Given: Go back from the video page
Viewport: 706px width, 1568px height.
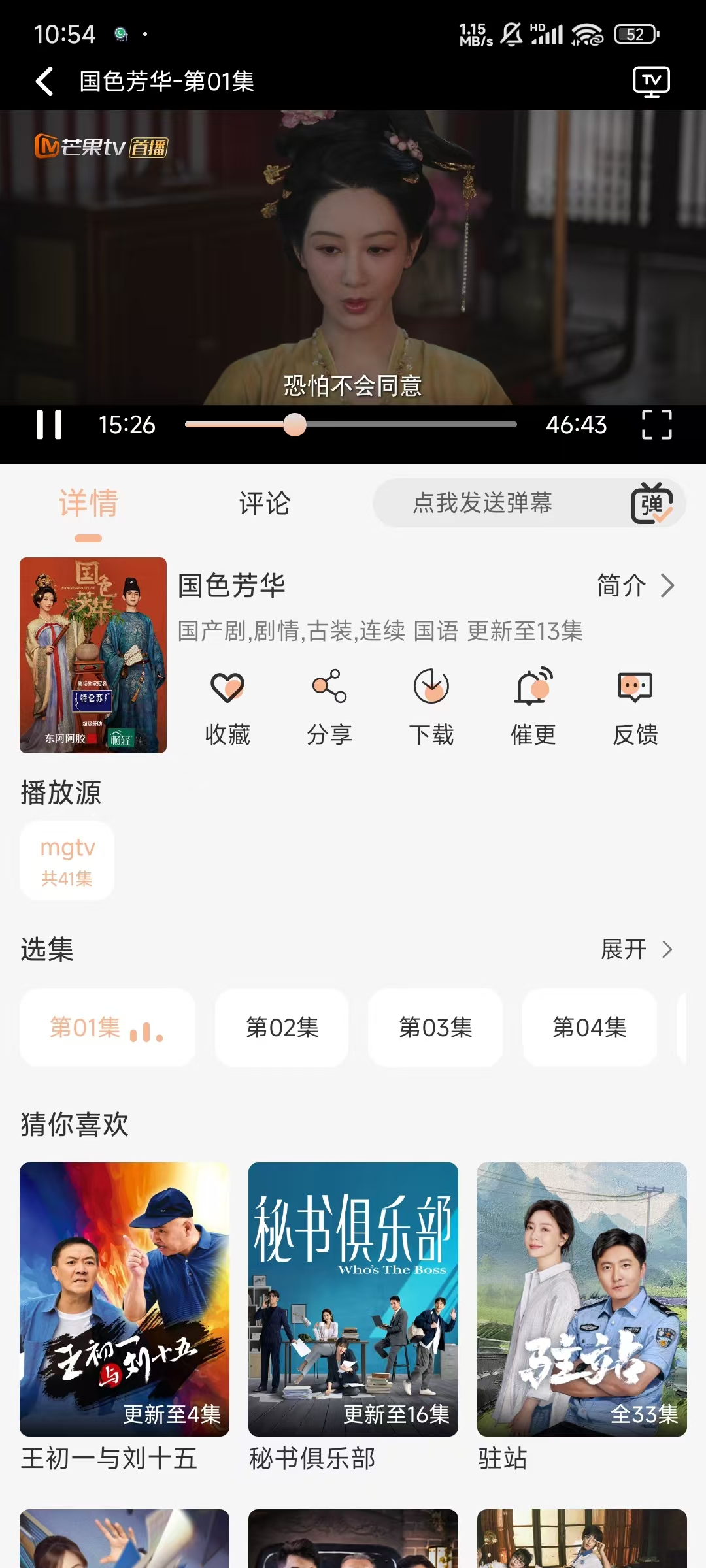Looking at the screenshot, I should click(44, 82).
